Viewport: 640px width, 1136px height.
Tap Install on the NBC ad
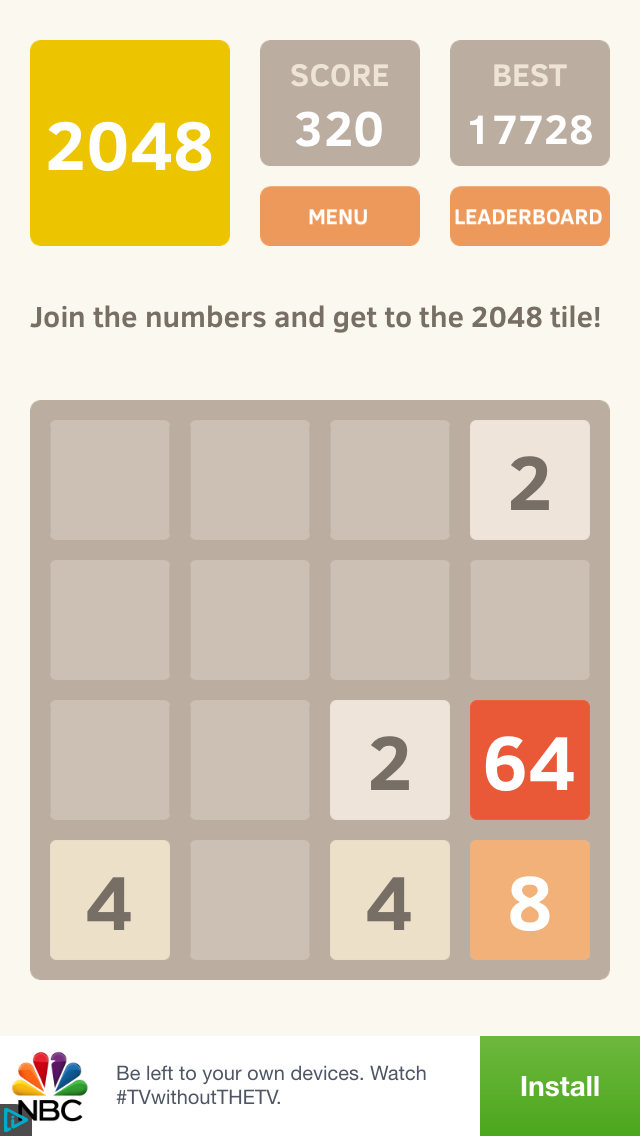(x=559, y=1086)
